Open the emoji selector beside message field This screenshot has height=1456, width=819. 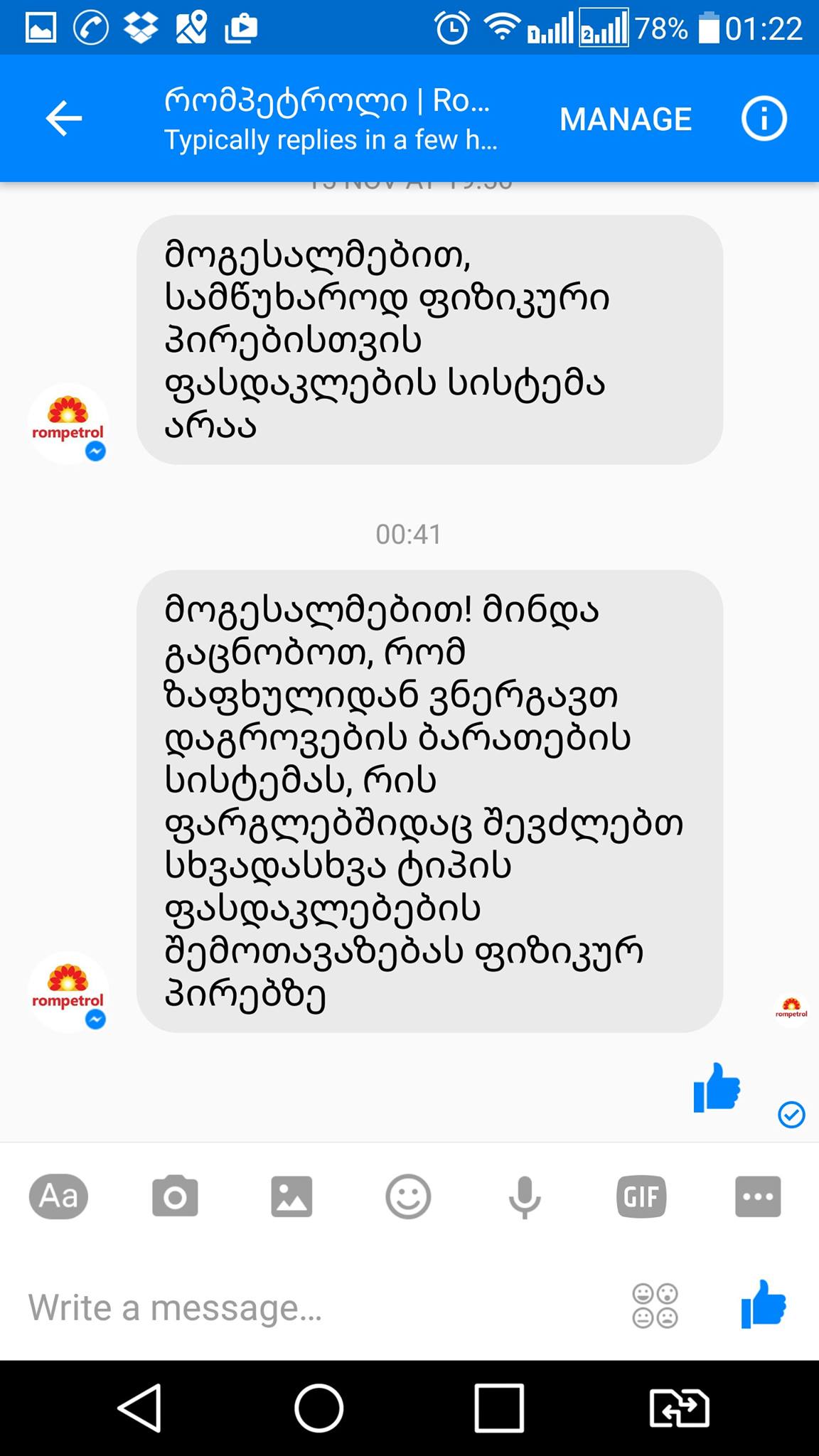pos(655,1306)
